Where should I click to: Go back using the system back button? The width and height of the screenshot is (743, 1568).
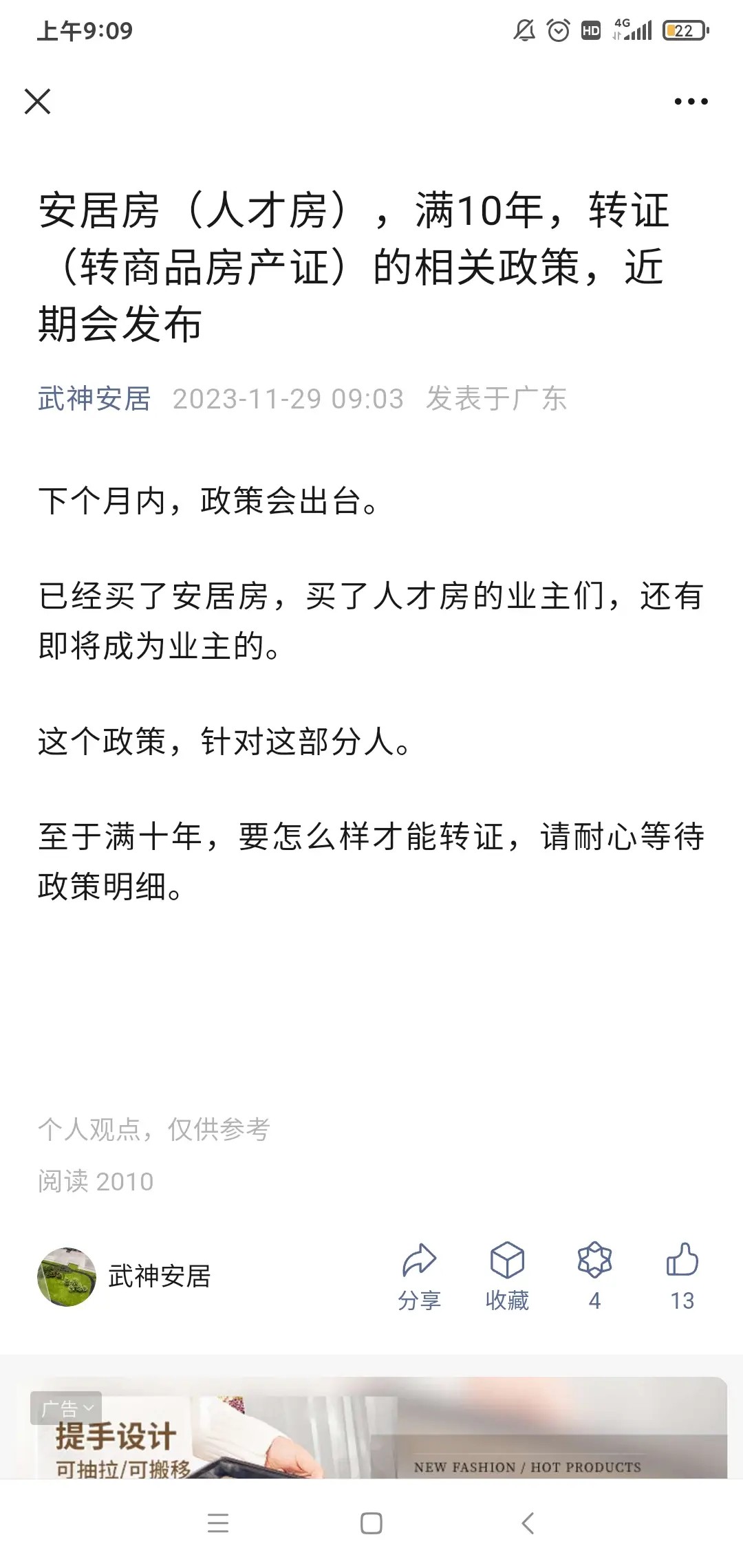pyautogui.click(x=528, y=1523)
